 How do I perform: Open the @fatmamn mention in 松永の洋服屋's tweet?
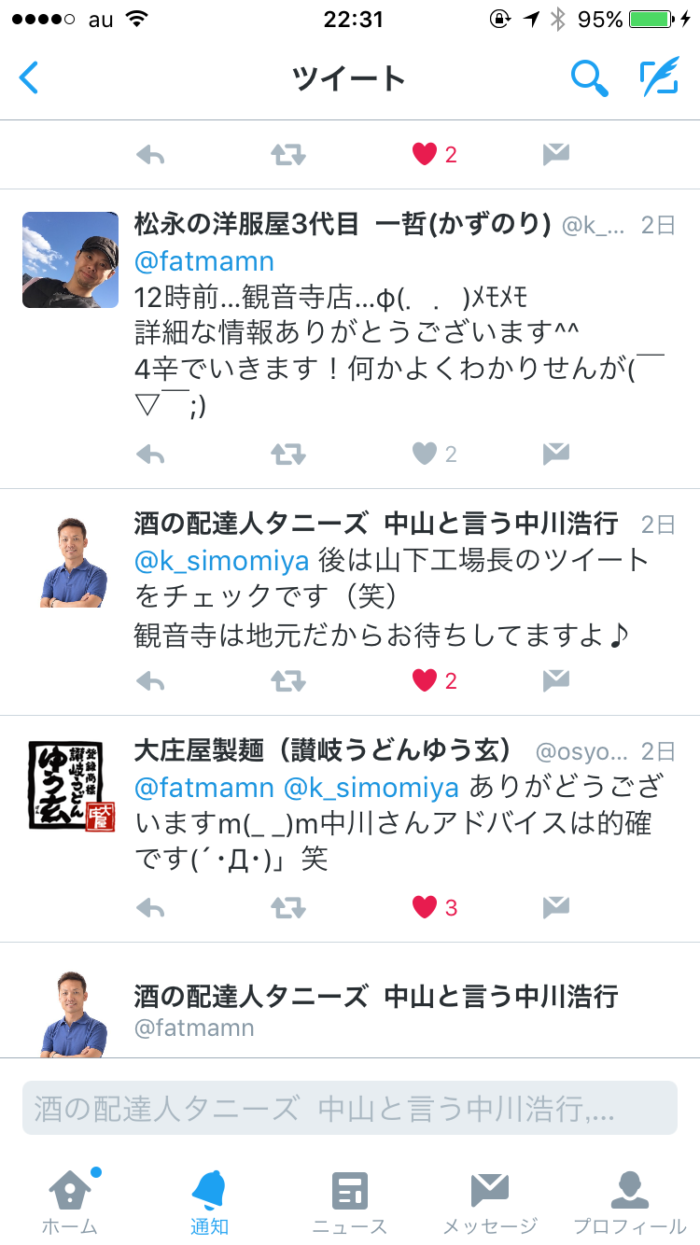[x=204, y=263]
